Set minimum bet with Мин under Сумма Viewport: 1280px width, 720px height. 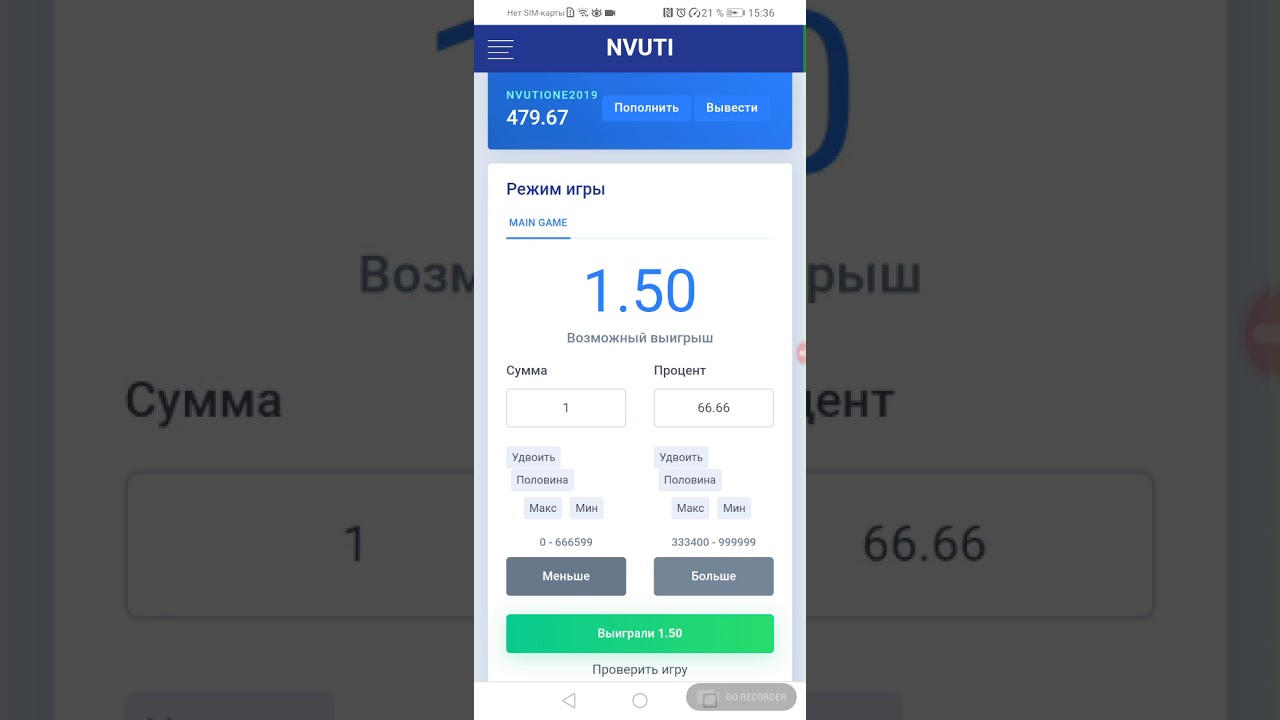[x=587, y=508]
